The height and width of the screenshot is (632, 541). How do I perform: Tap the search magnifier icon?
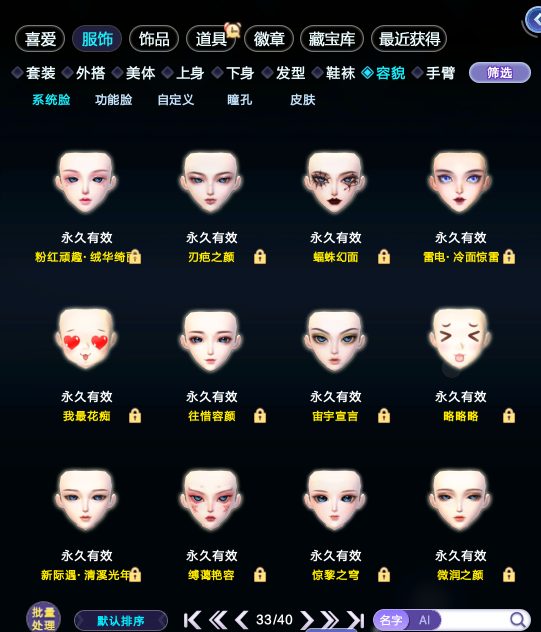518,620
